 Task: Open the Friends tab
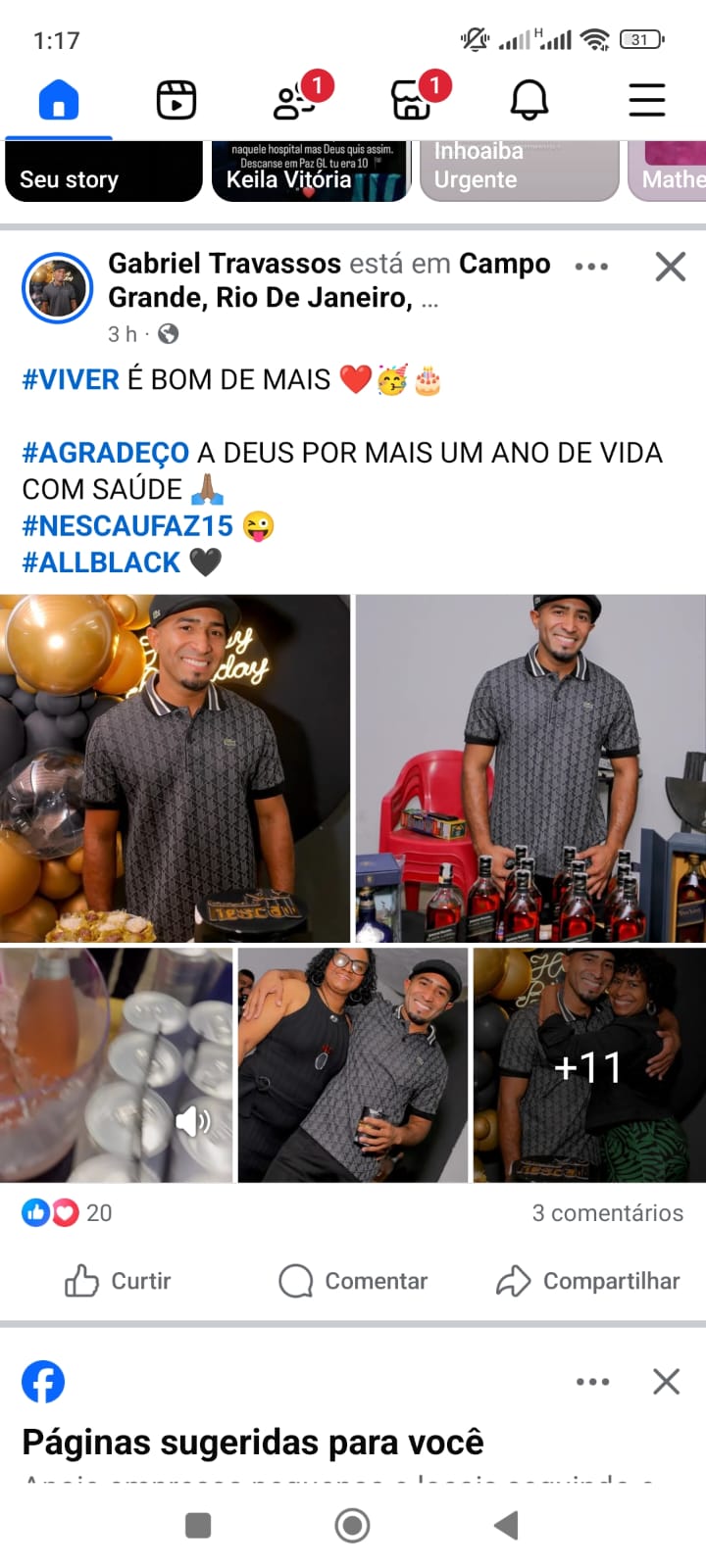coord(294,100)
